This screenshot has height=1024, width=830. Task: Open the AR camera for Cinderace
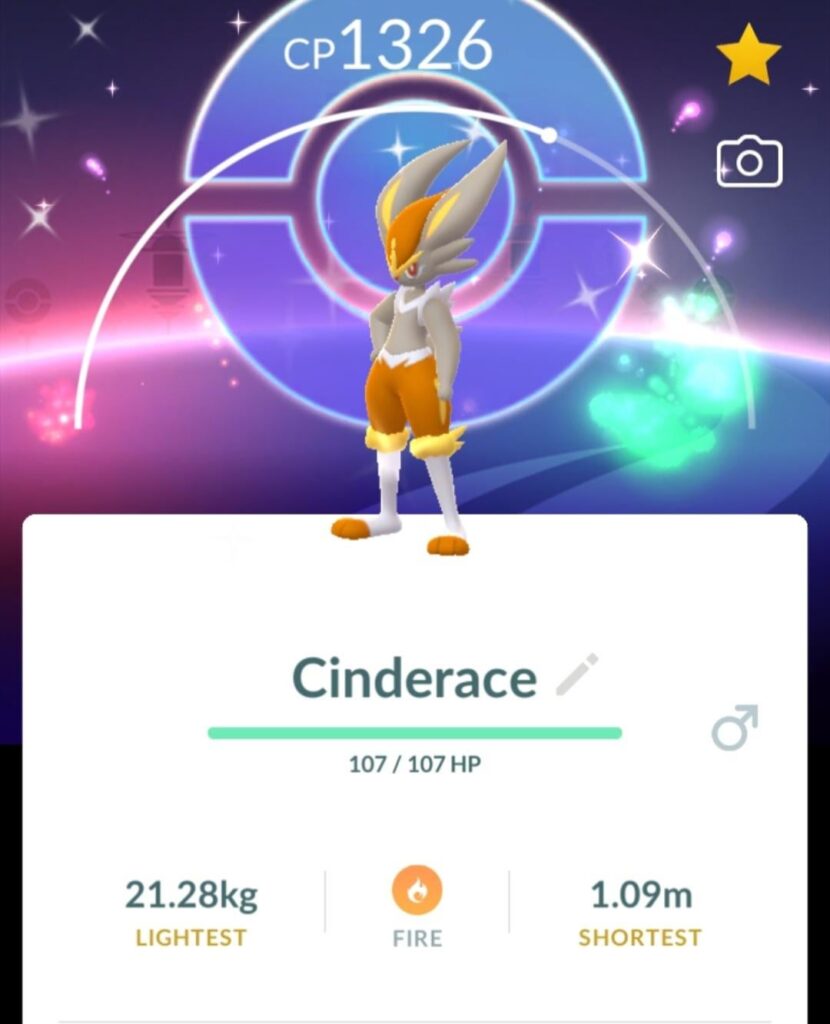click(x=749, y=162)
